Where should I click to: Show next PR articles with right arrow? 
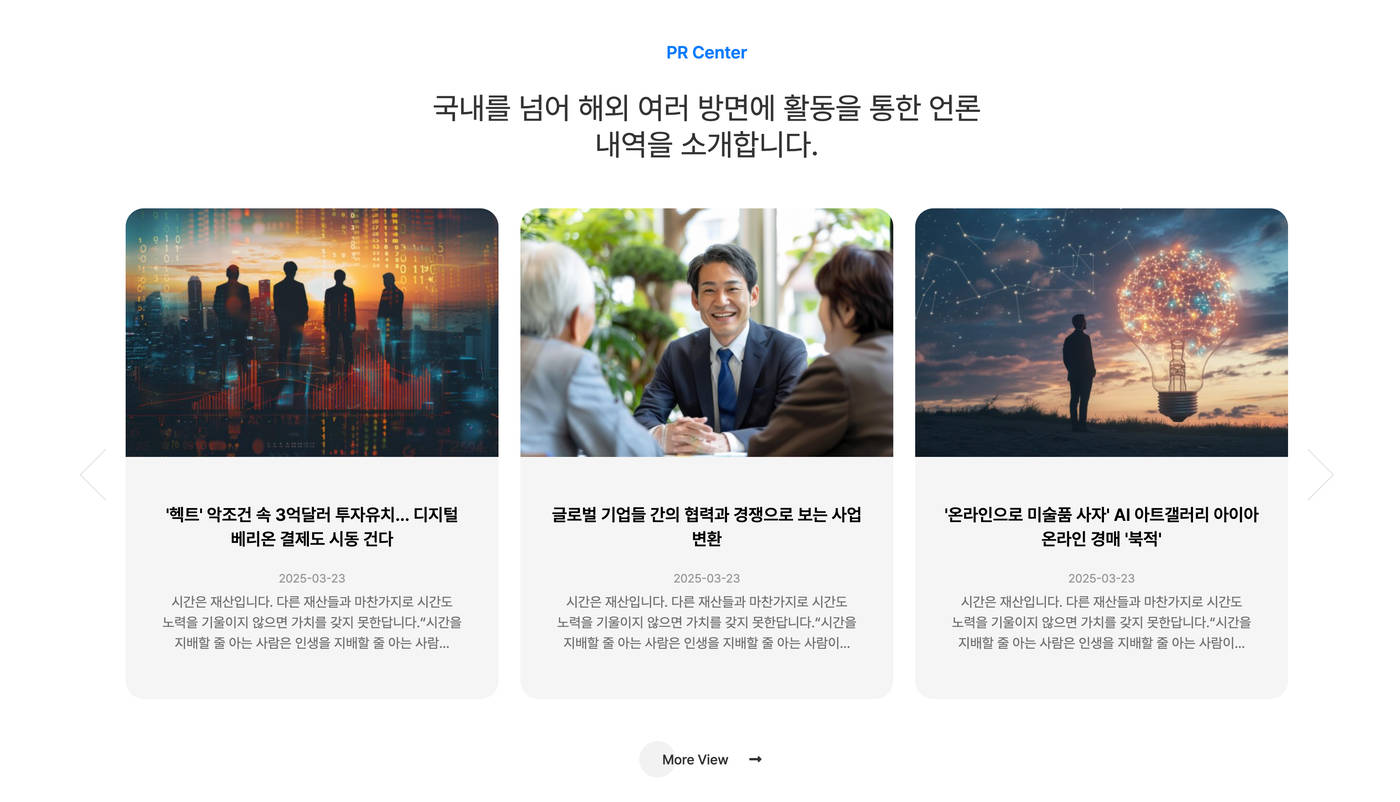coord(1320,475)
